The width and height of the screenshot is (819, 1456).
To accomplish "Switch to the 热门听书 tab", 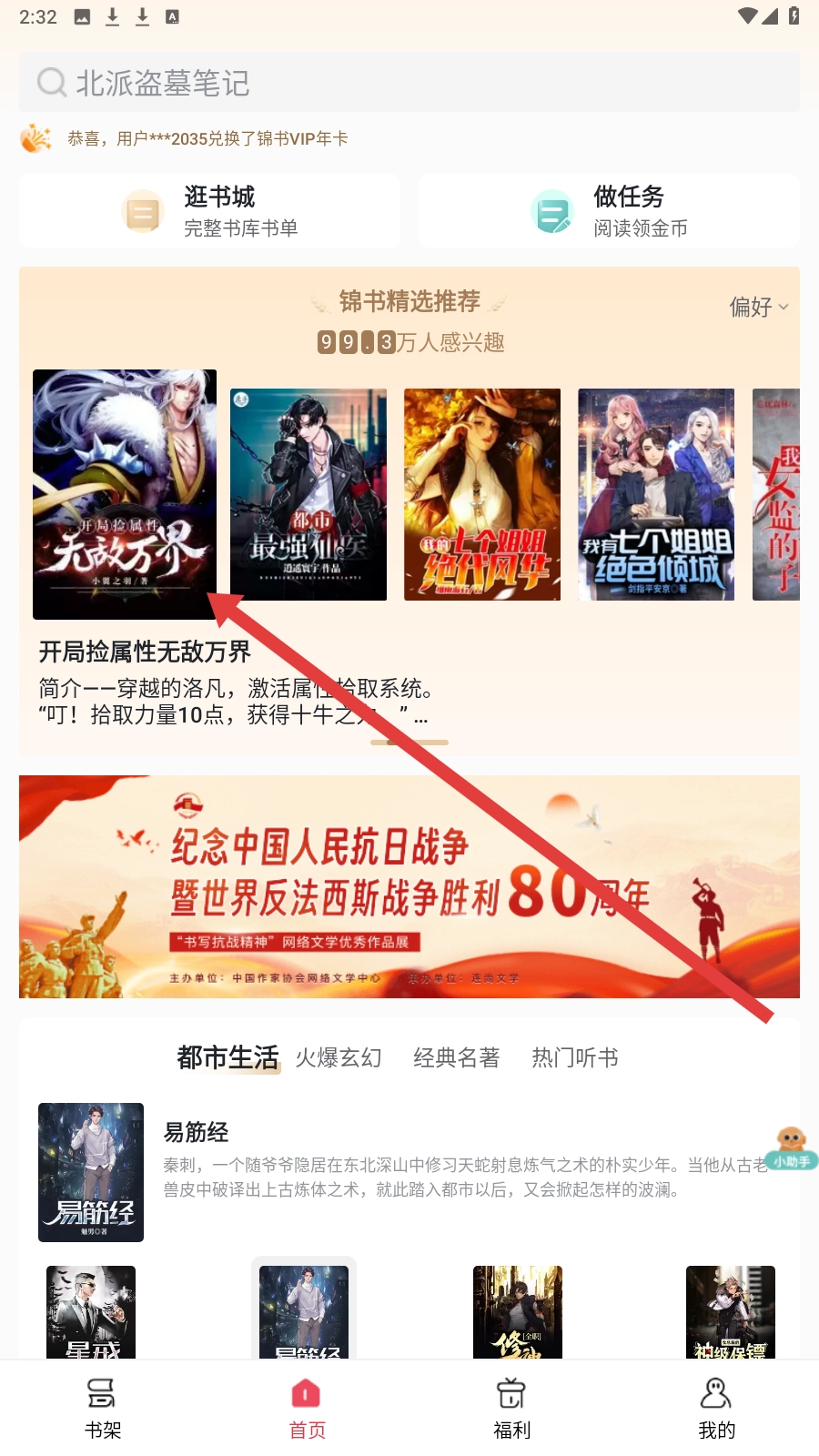I will pyautogui.click(x=575, y=1057).
